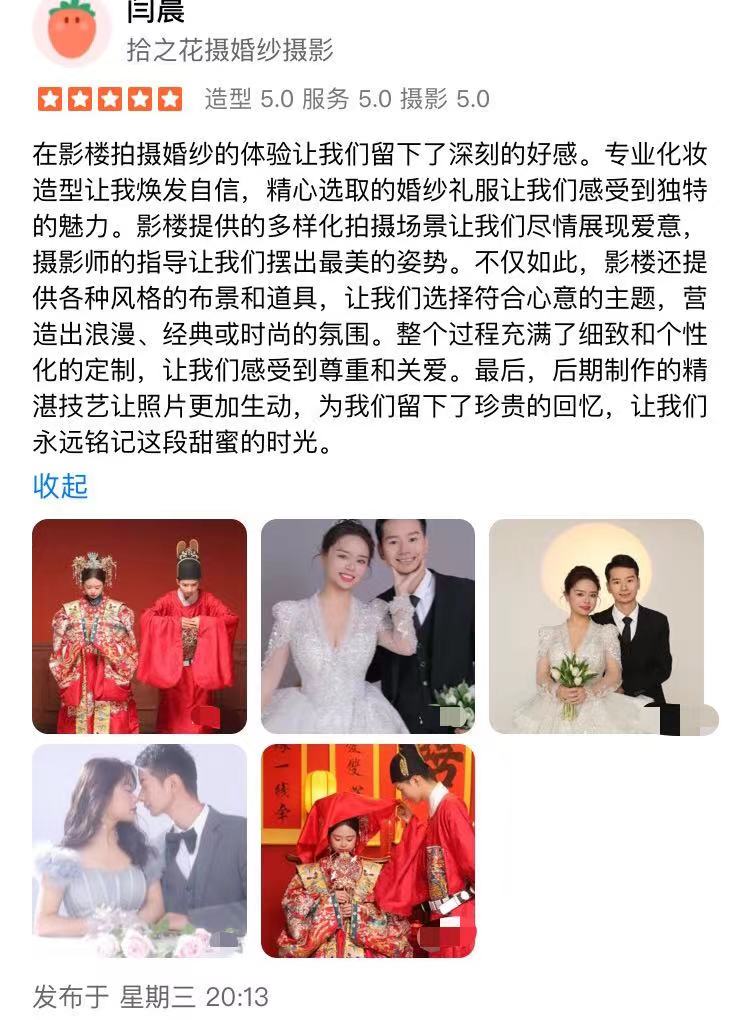Viewport: 750px width, 1020px height.
Task: Collapse the review text via 收起
Action: tap(61, 486)
